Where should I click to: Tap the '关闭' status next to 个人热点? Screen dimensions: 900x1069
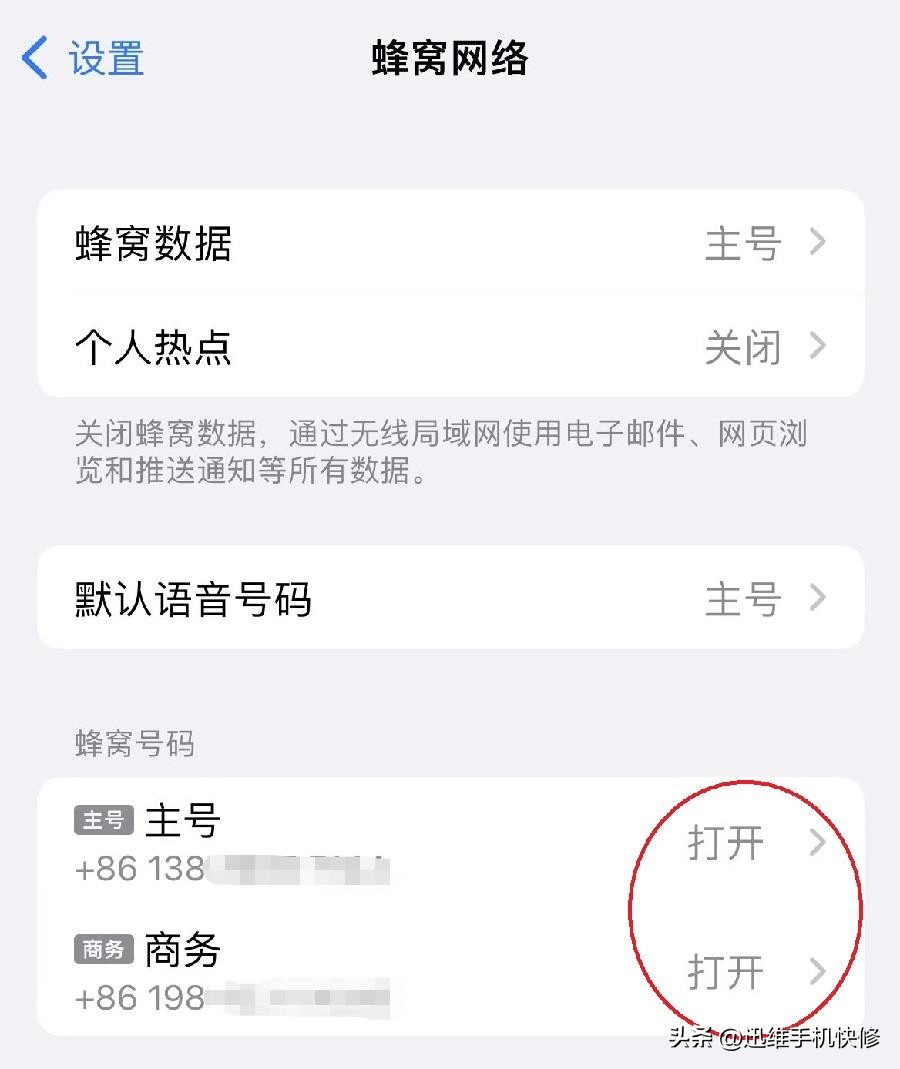745,347
